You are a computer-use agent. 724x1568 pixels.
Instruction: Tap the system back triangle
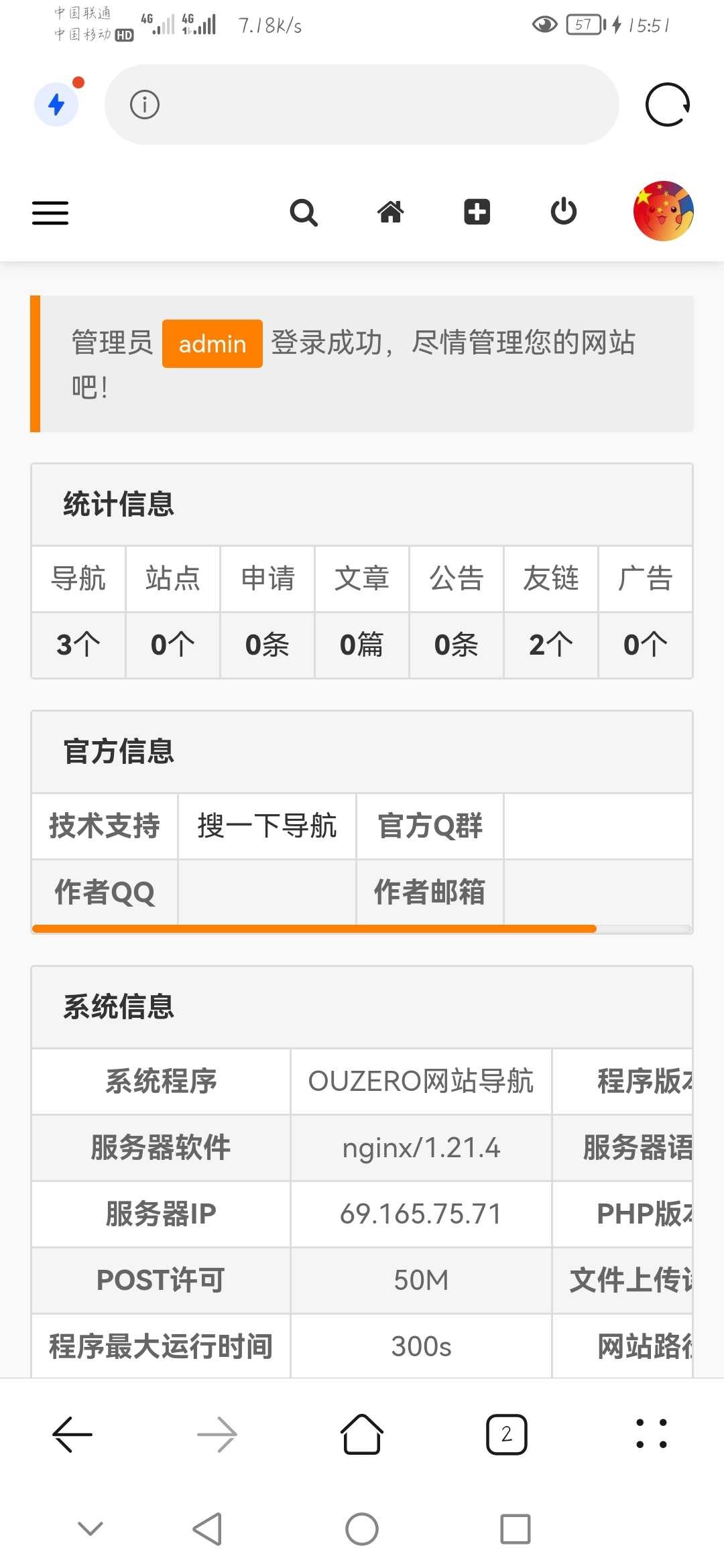(208, 1529)
